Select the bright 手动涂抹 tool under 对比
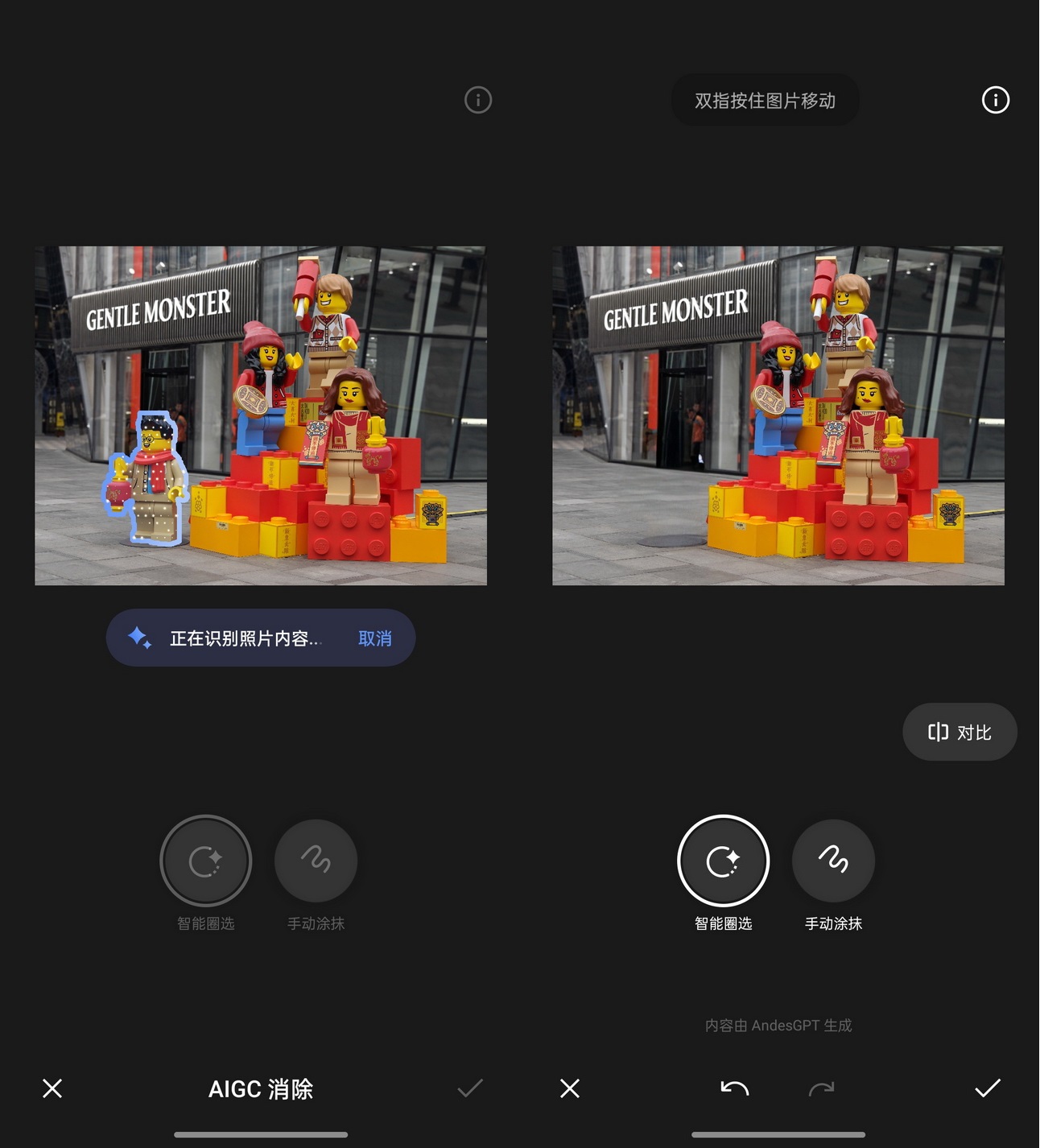This screenshot has height=1148, width=1040. (833, 861)
